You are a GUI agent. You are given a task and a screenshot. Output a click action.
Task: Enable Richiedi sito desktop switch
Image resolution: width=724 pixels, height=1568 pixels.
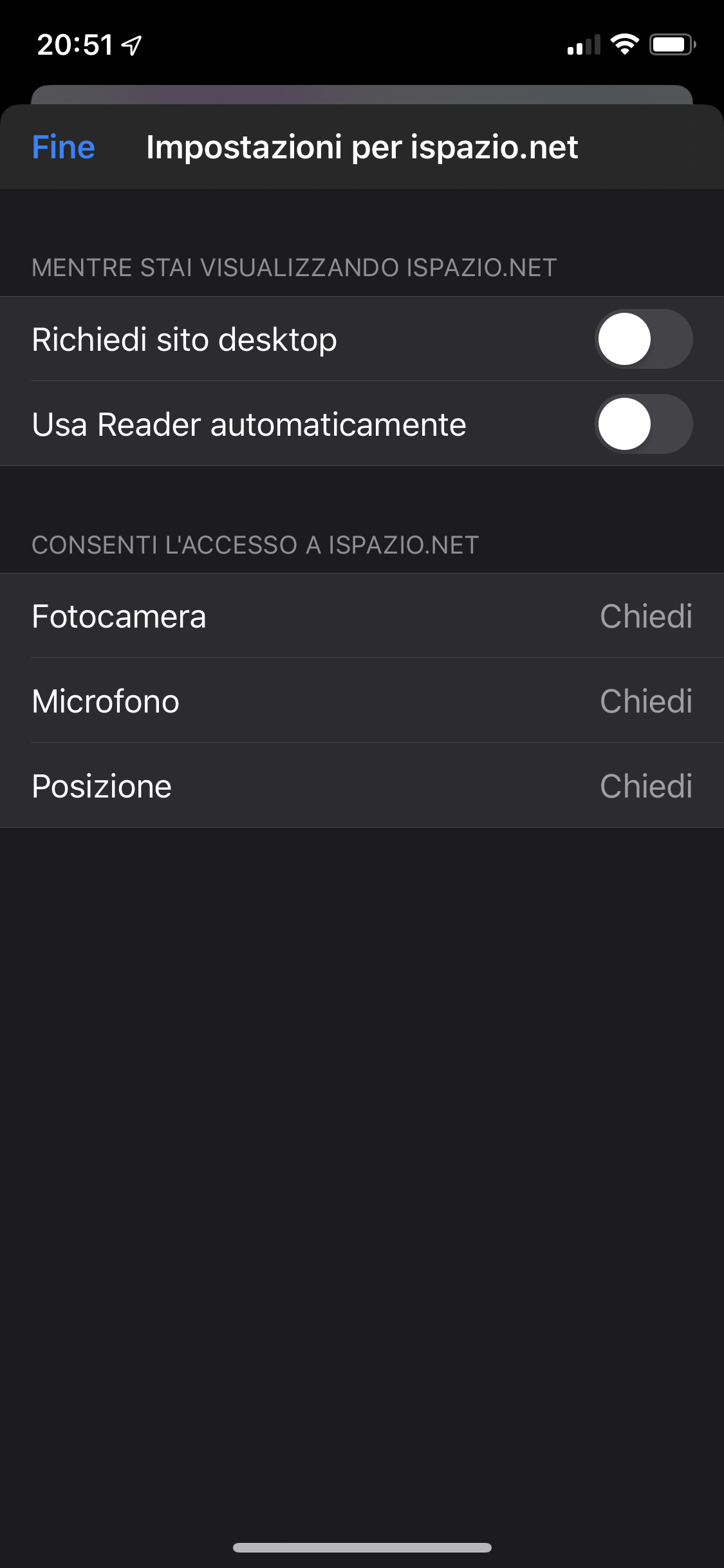click(x=644, y=339)
